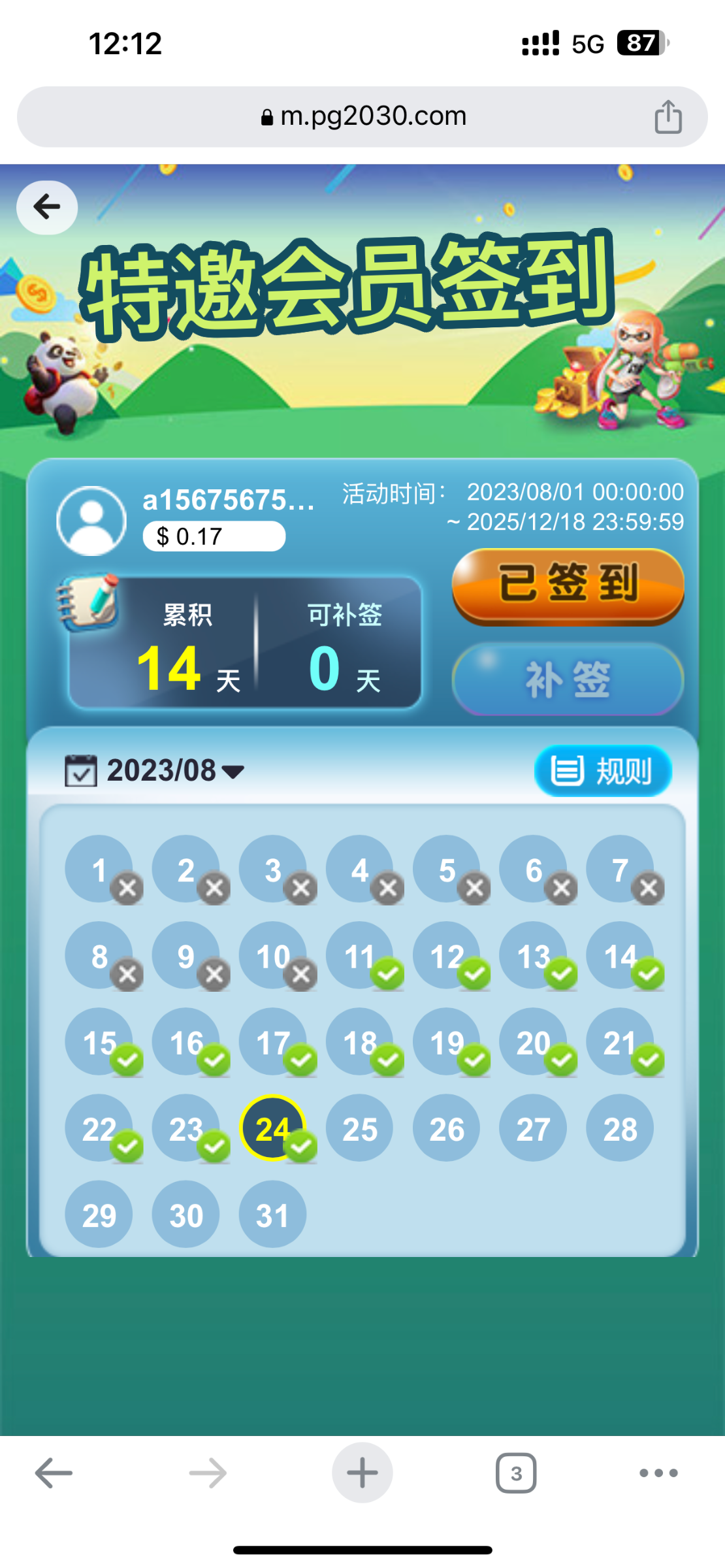Click the calendar checkmark icon beside 2023/08
Image resolution: width=725 pixels, height=1568 pixels.
pos(81,772)
